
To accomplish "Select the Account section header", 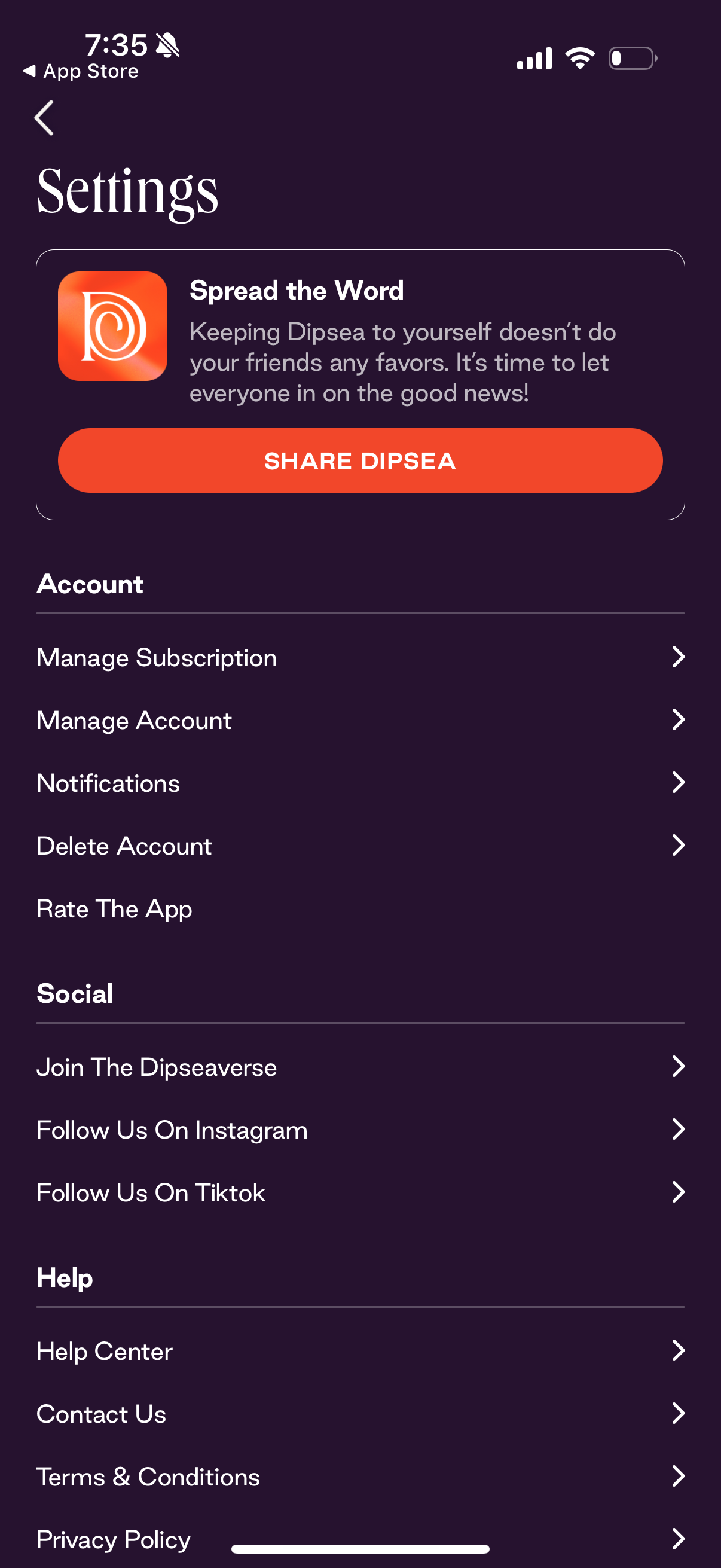I will 90,584.
